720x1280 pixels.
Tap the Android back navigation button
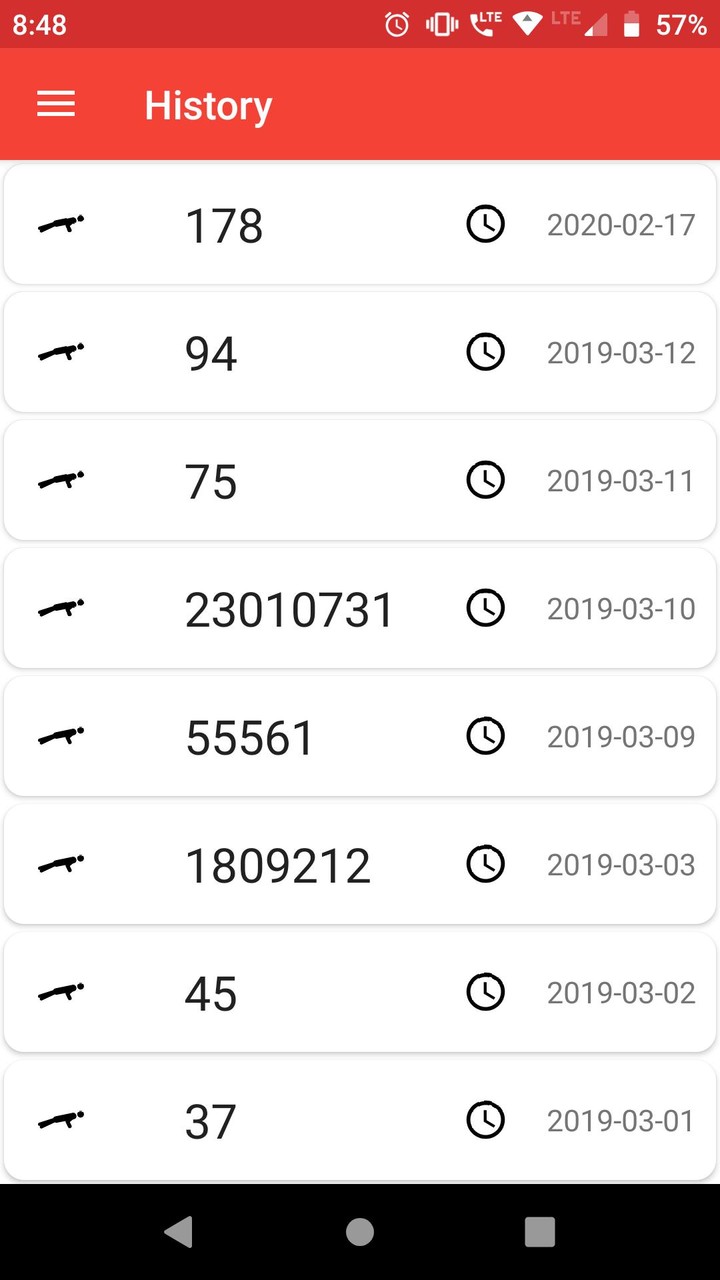[x=180, y=1232]
